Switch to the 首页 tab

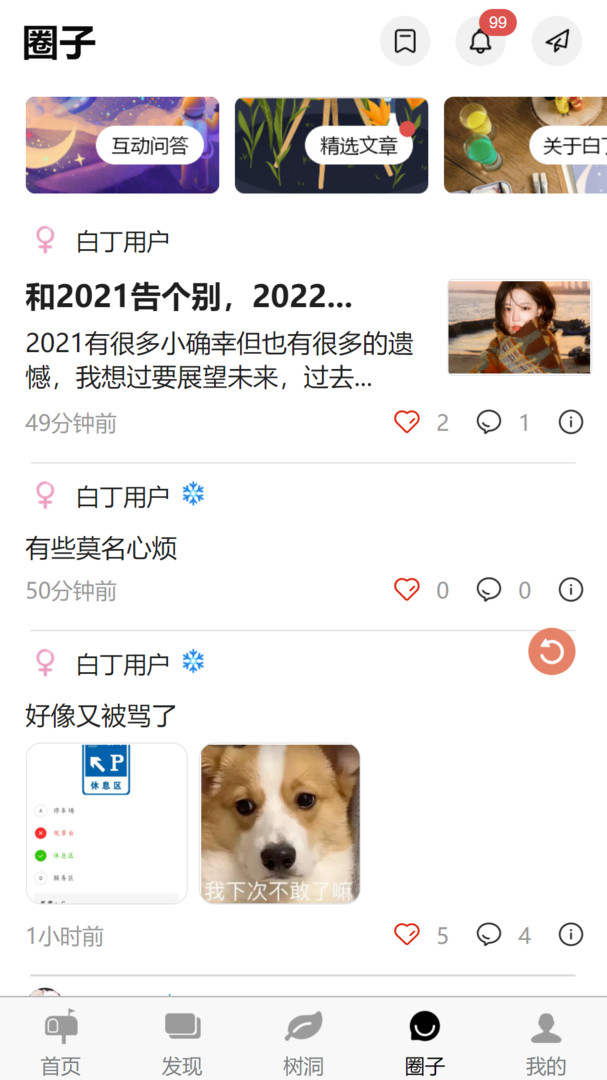point(60,1040)
